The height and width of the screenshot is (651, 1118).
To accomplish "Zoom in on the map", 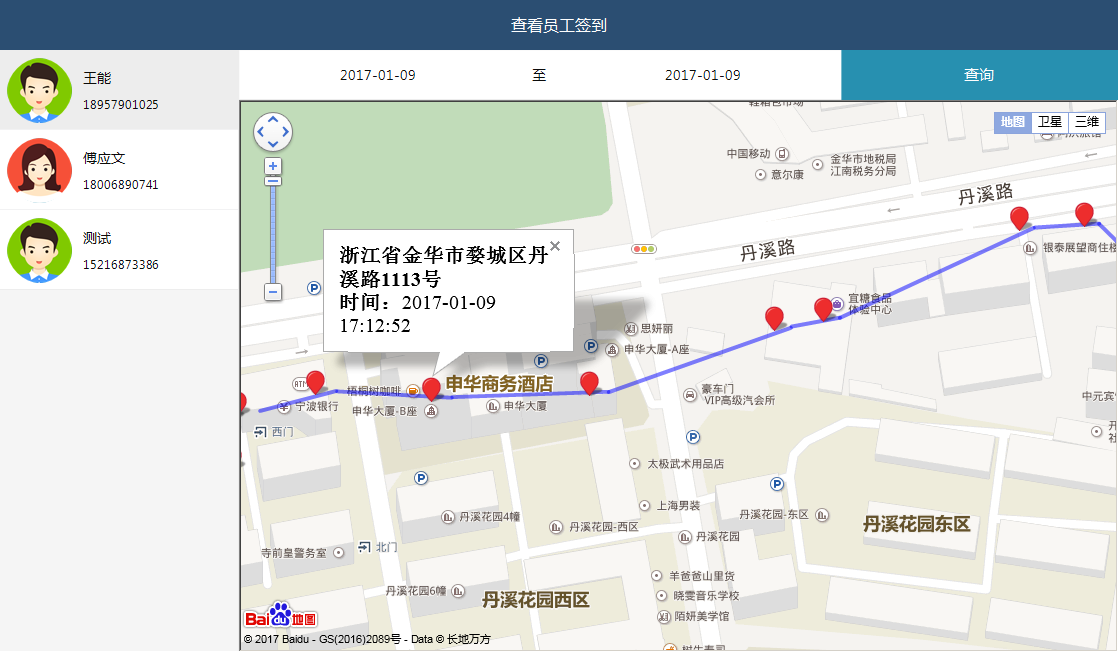I will 273,166.
